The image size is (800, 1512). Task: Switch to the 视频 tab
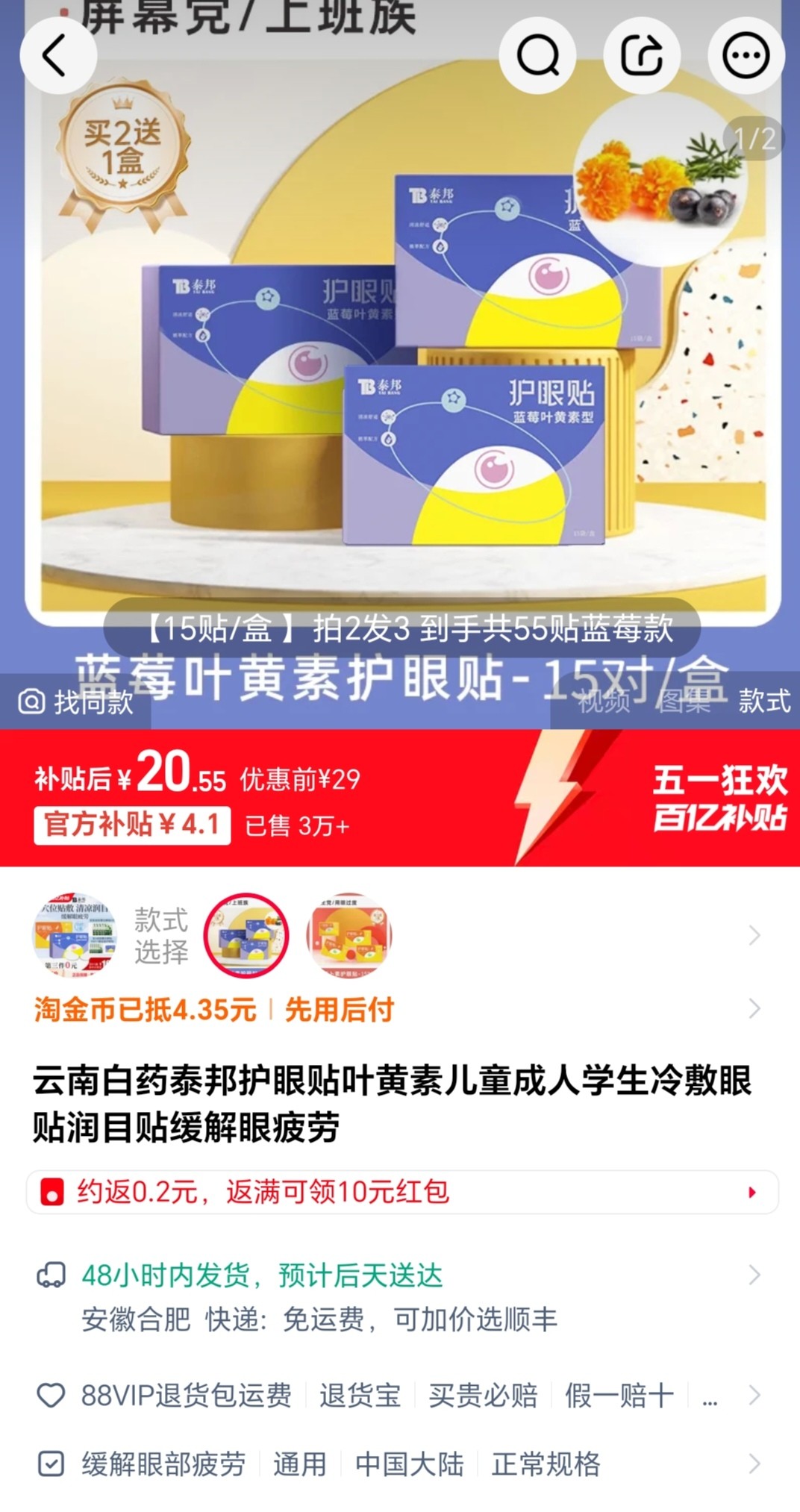point(603,702)
